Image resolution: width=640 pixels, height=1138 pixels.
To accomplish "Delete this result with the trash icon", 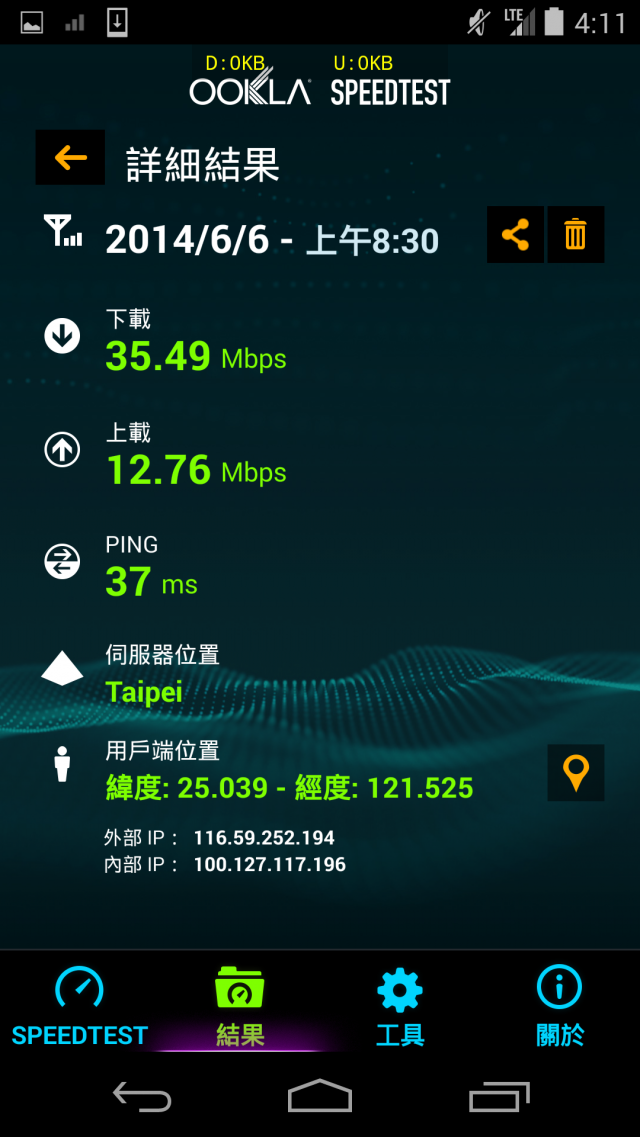I will coord(575,235).
